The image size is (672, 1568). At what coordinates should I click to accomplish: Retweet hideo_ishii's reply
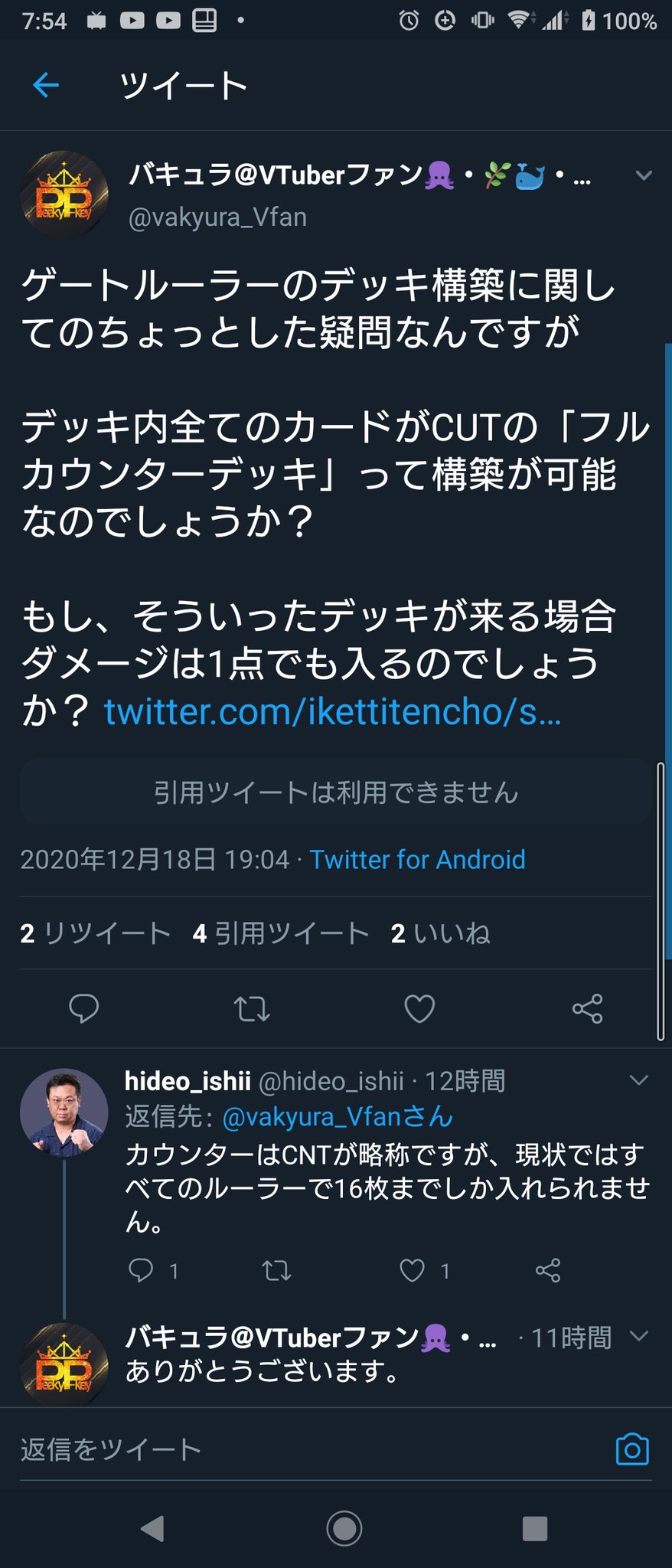276,1271
